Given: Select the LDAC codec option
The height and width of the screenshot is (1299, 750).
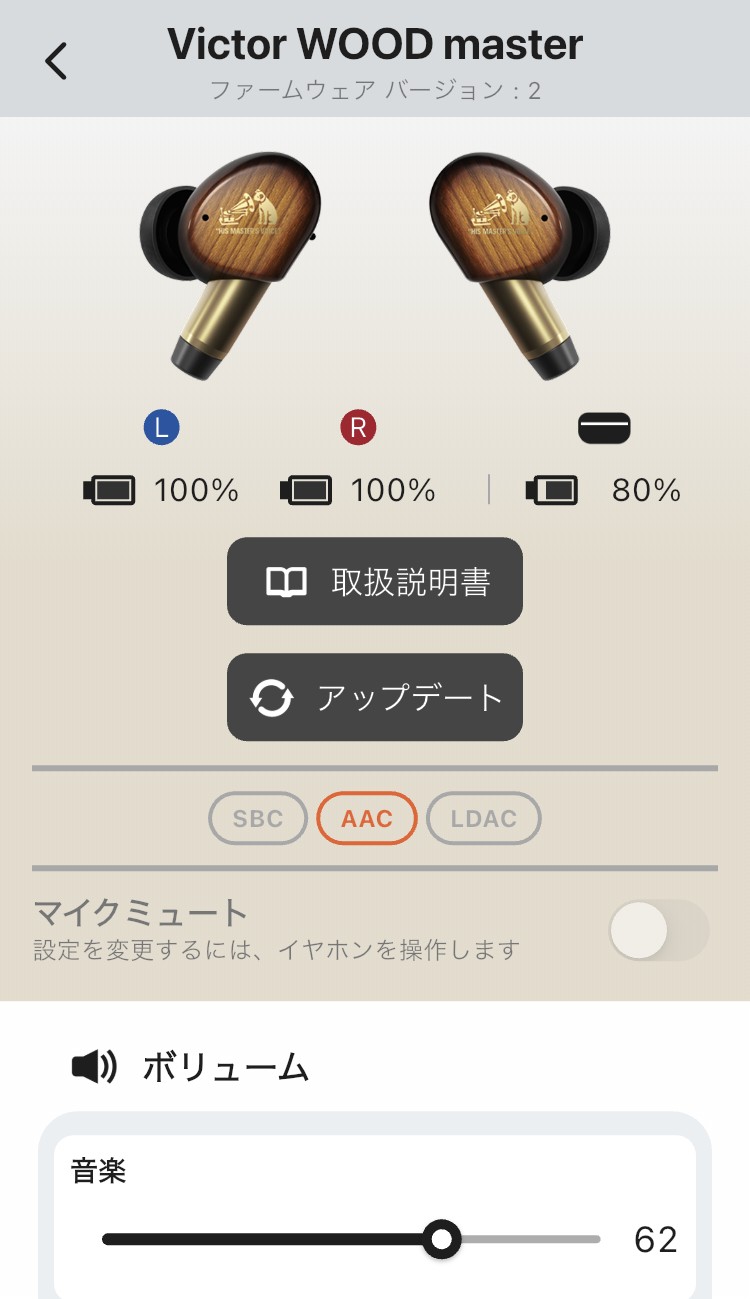Looking at the screenshot, I should pos(484,818).
